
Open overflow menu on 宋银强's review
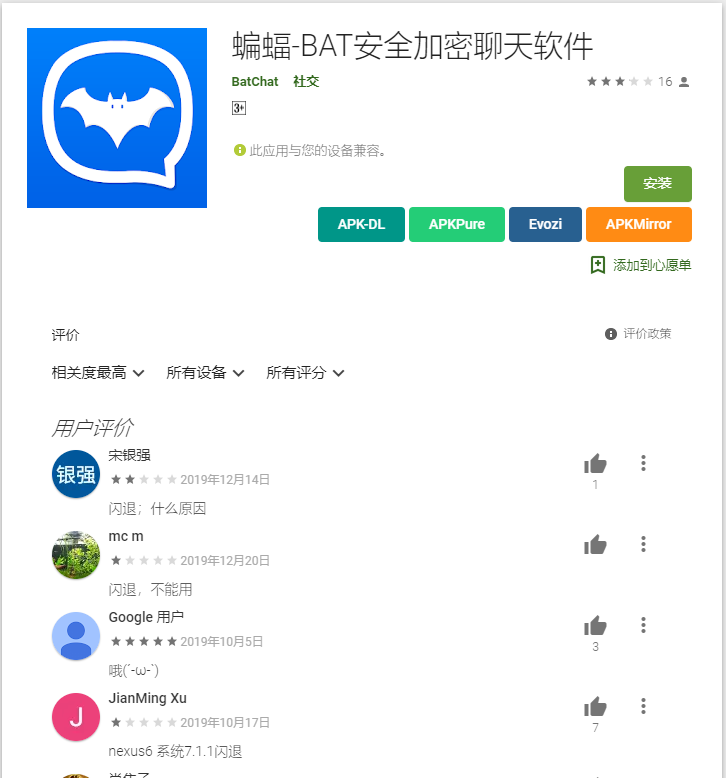[x=643, y=462]
